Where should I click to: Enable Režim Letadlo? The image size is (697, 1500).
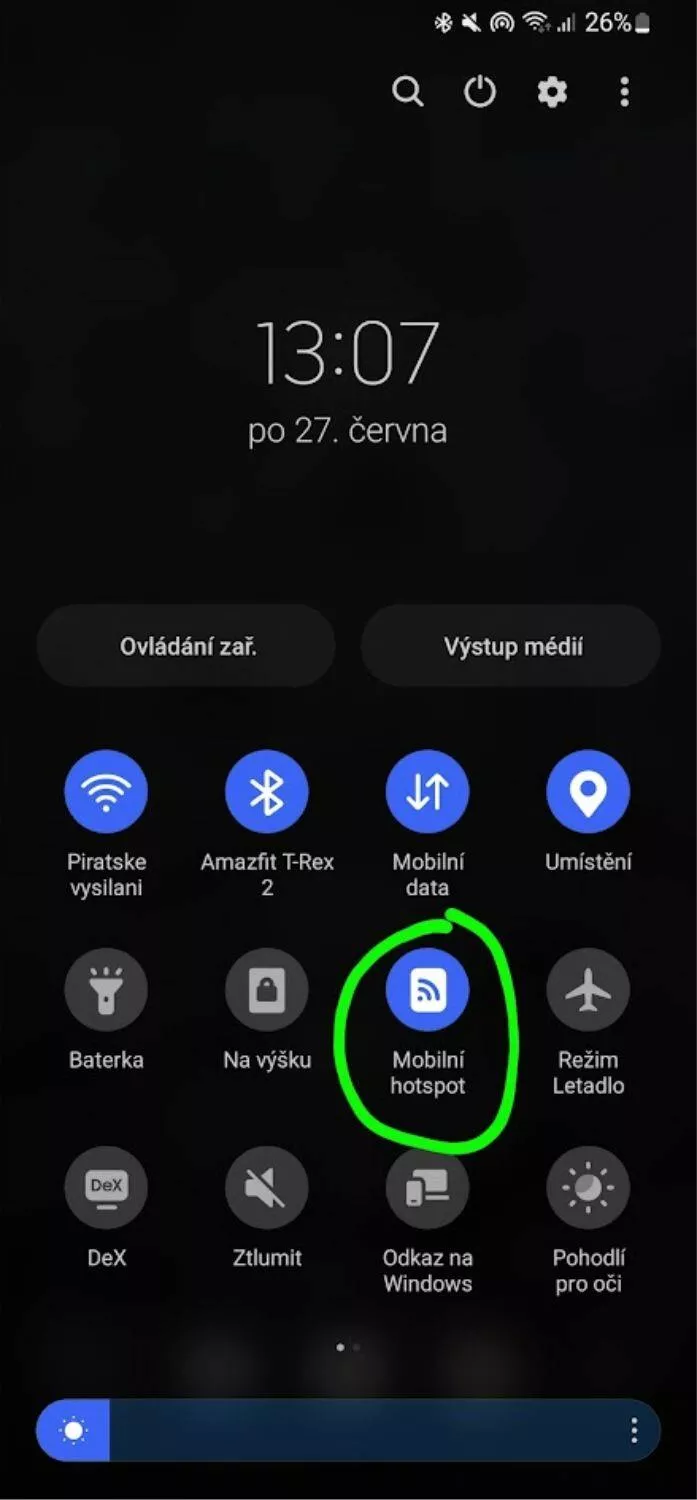click(588, 990)
